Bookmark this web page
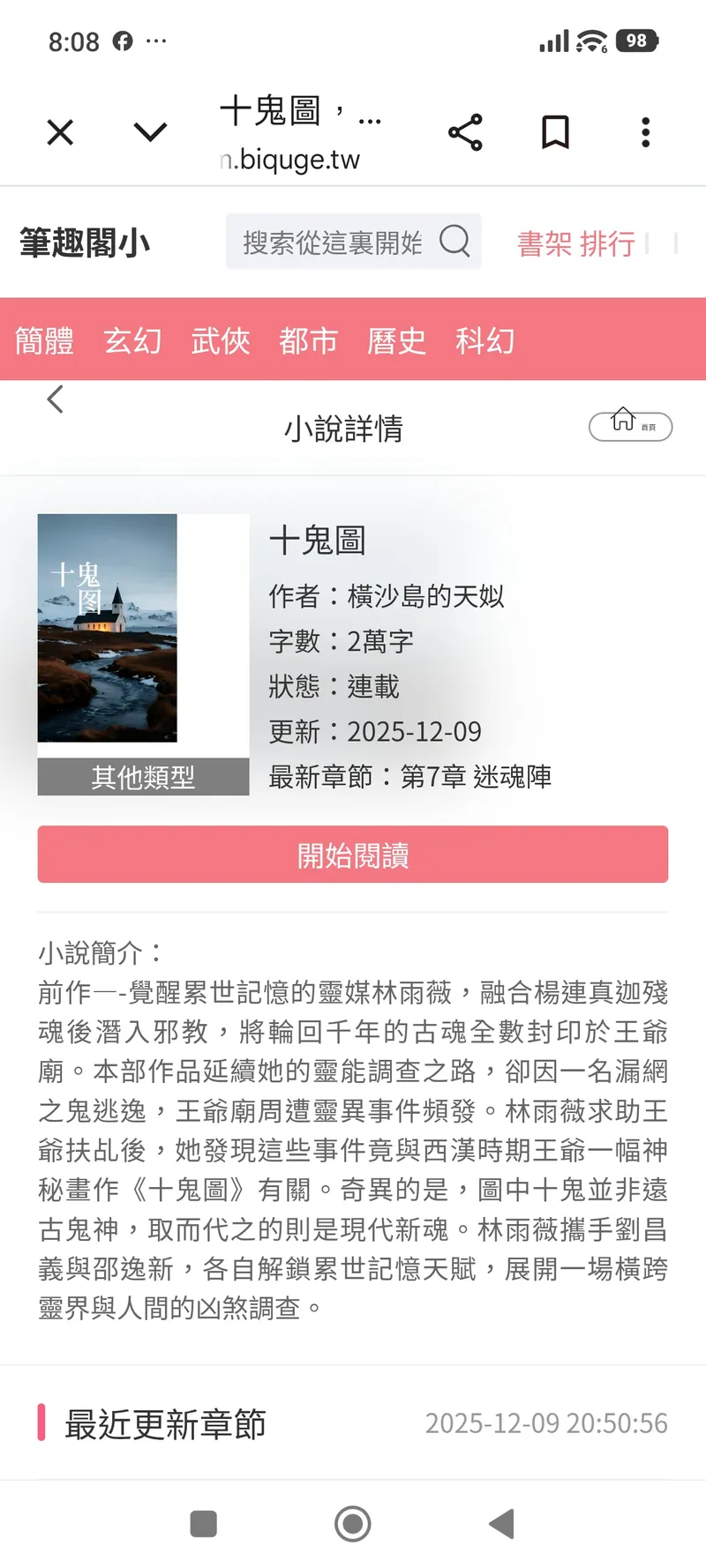Image resolution: width=706 pixels, height=1568 pixels. click(555, 132)
